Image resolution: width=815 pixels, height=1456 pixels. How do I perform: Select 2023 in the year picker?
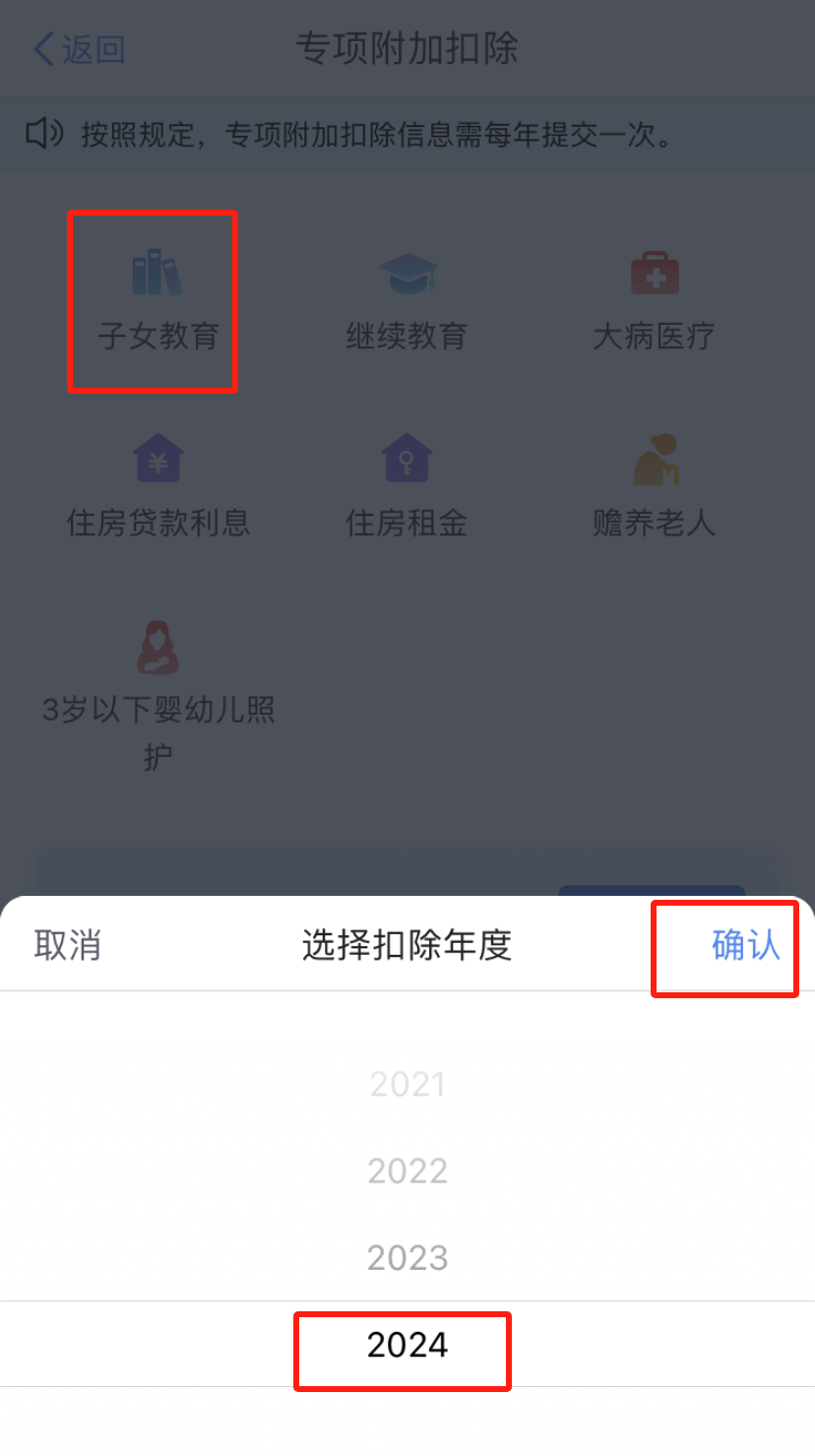(407, 1257)
